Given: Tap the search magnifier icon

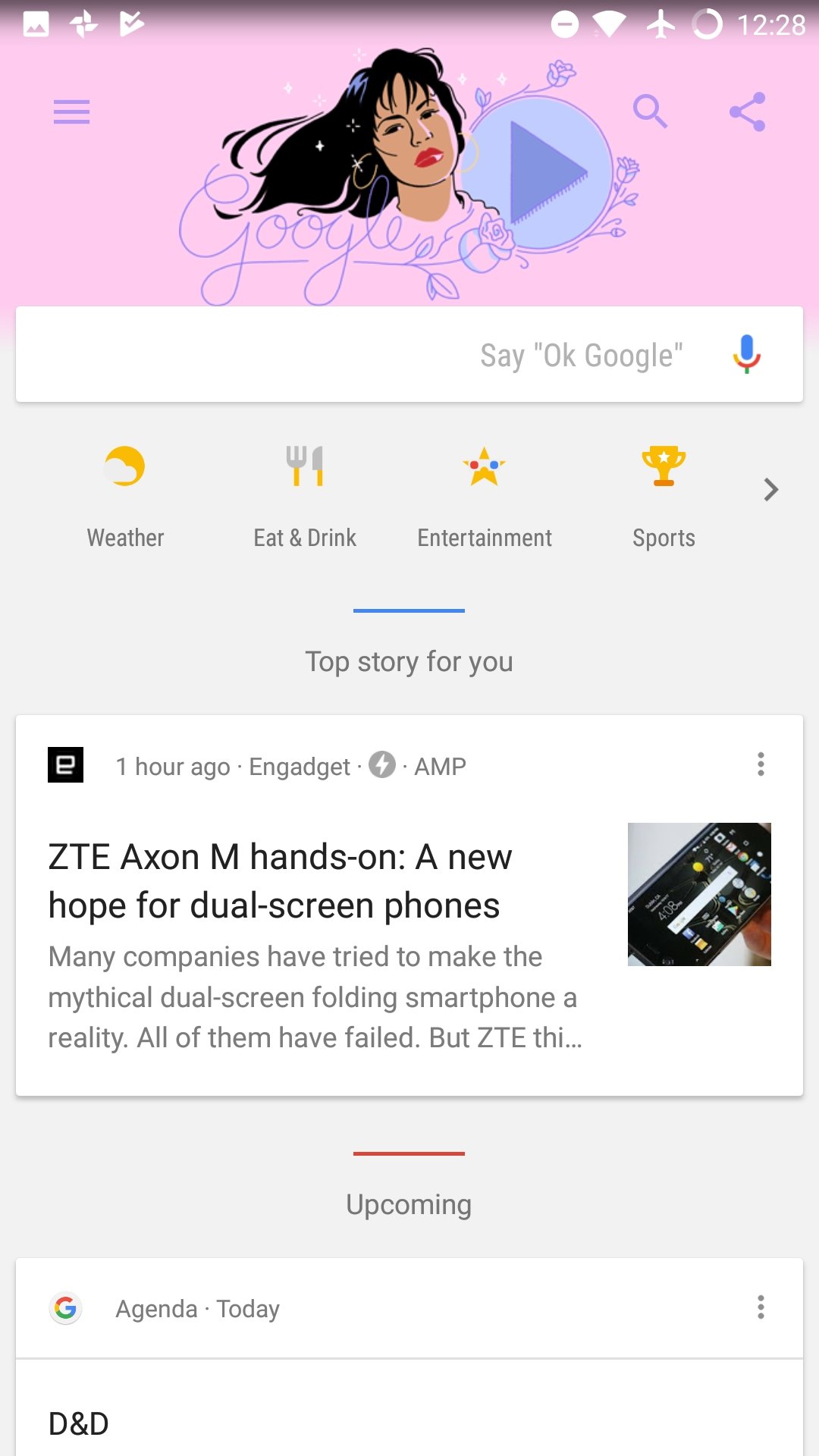Looking at the screenshot, I should click(650, 111).
